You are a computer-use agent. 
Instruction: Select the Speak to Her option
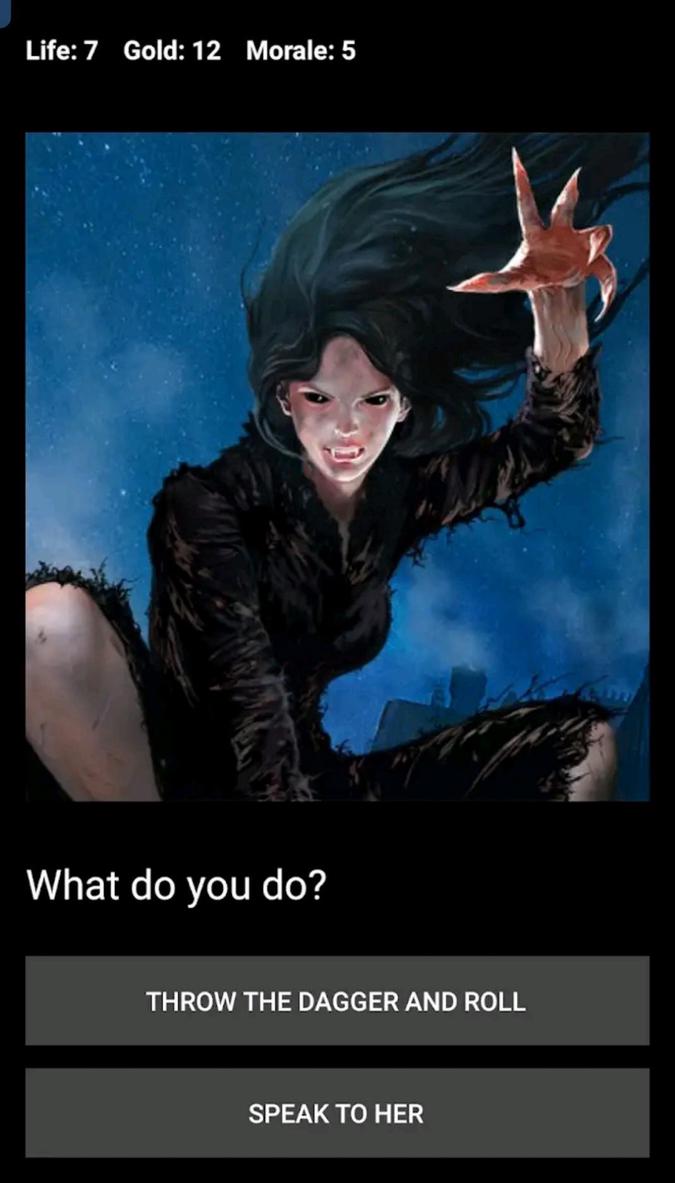[337, 1113]
